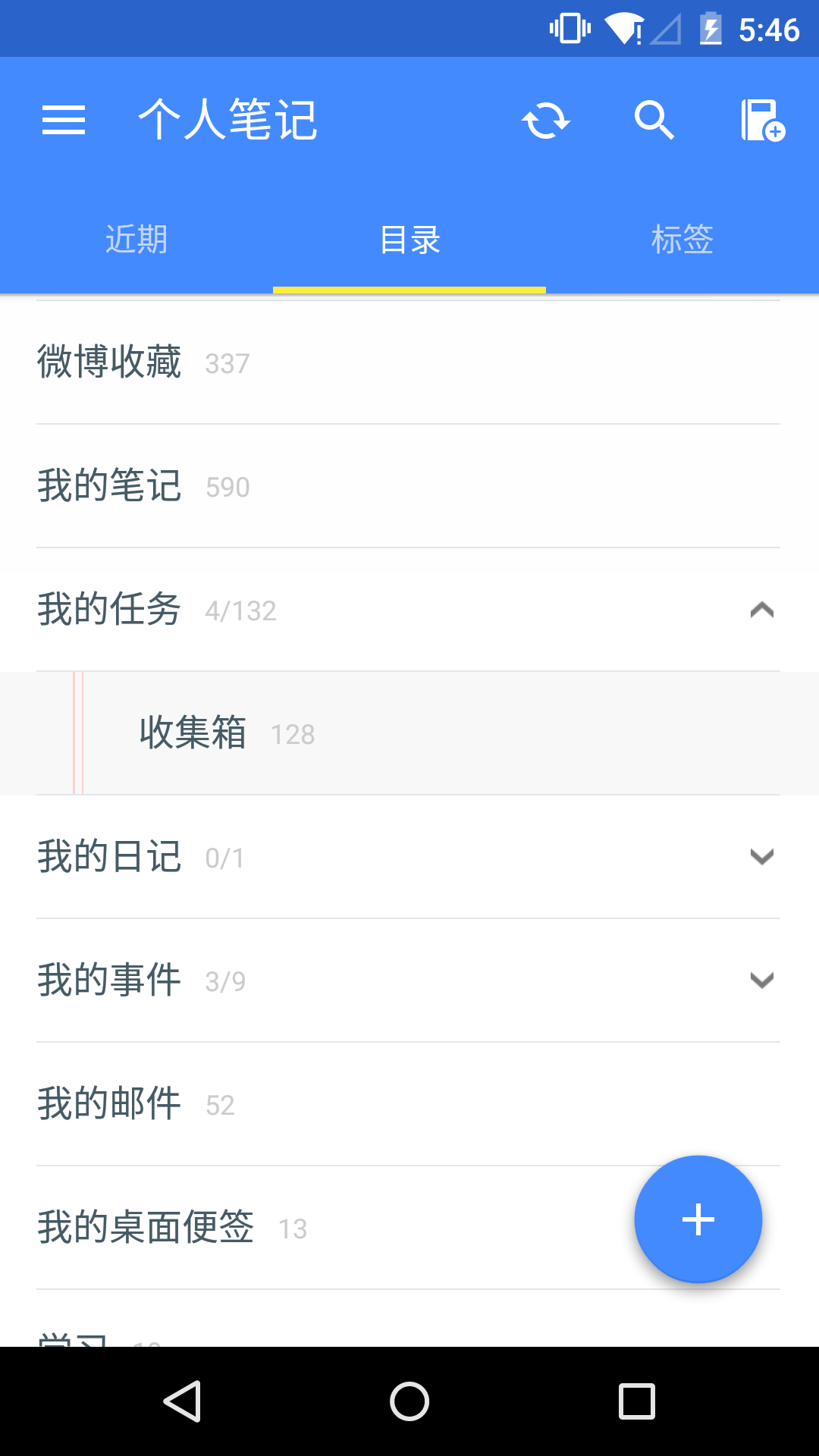819x1456 pixels.
Task: Go to the system home screen
Action: 409,1401
